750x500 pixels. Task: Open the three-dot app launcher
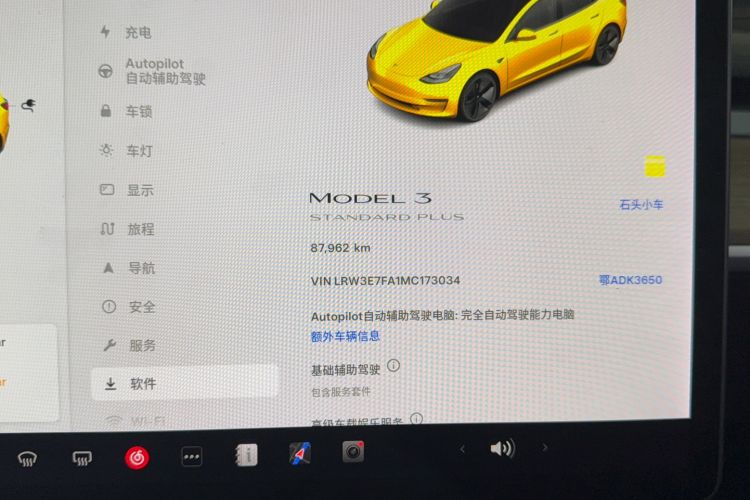pos(191,456)
